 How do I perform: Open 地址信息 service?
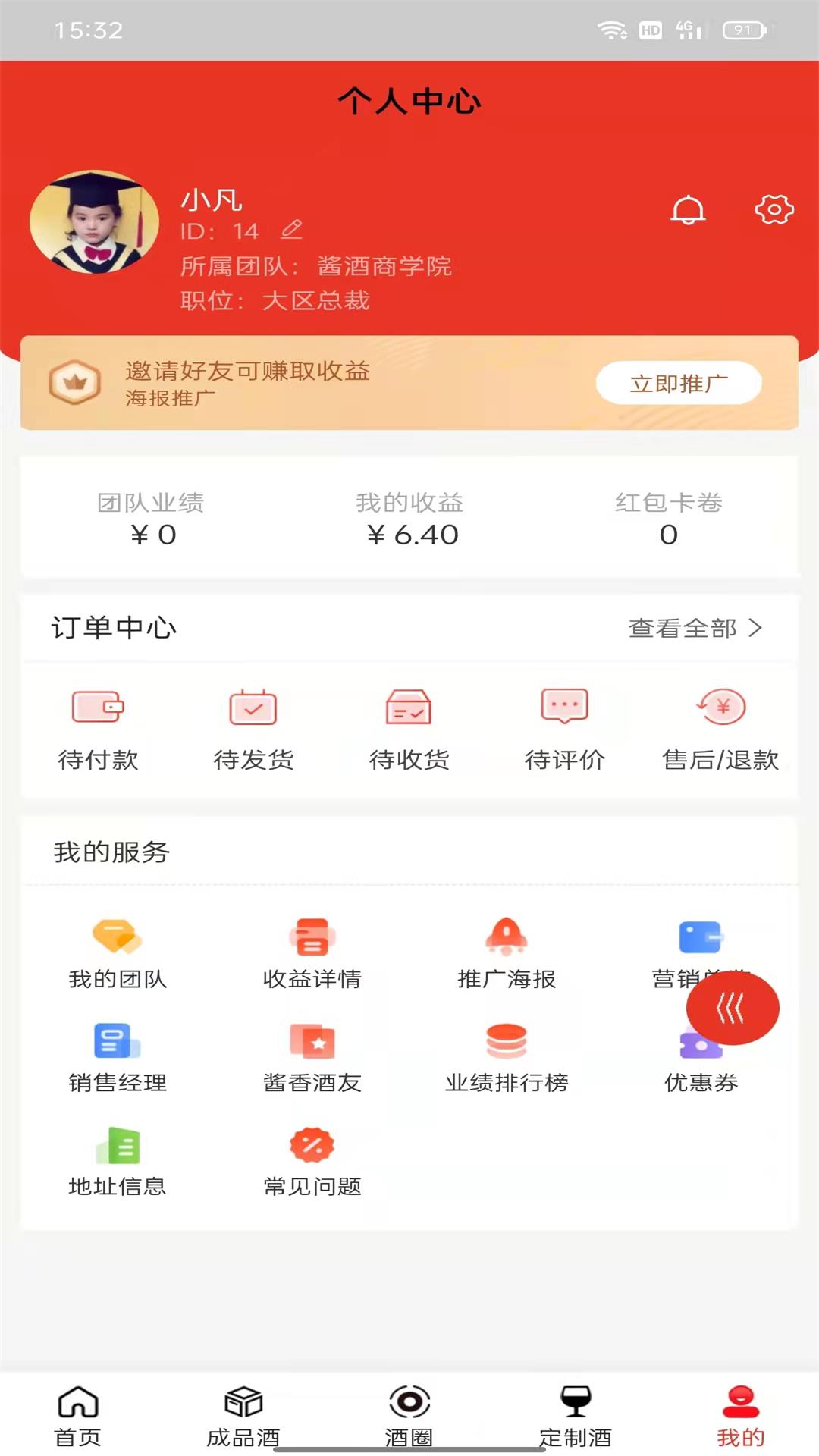coord(118,1162)
